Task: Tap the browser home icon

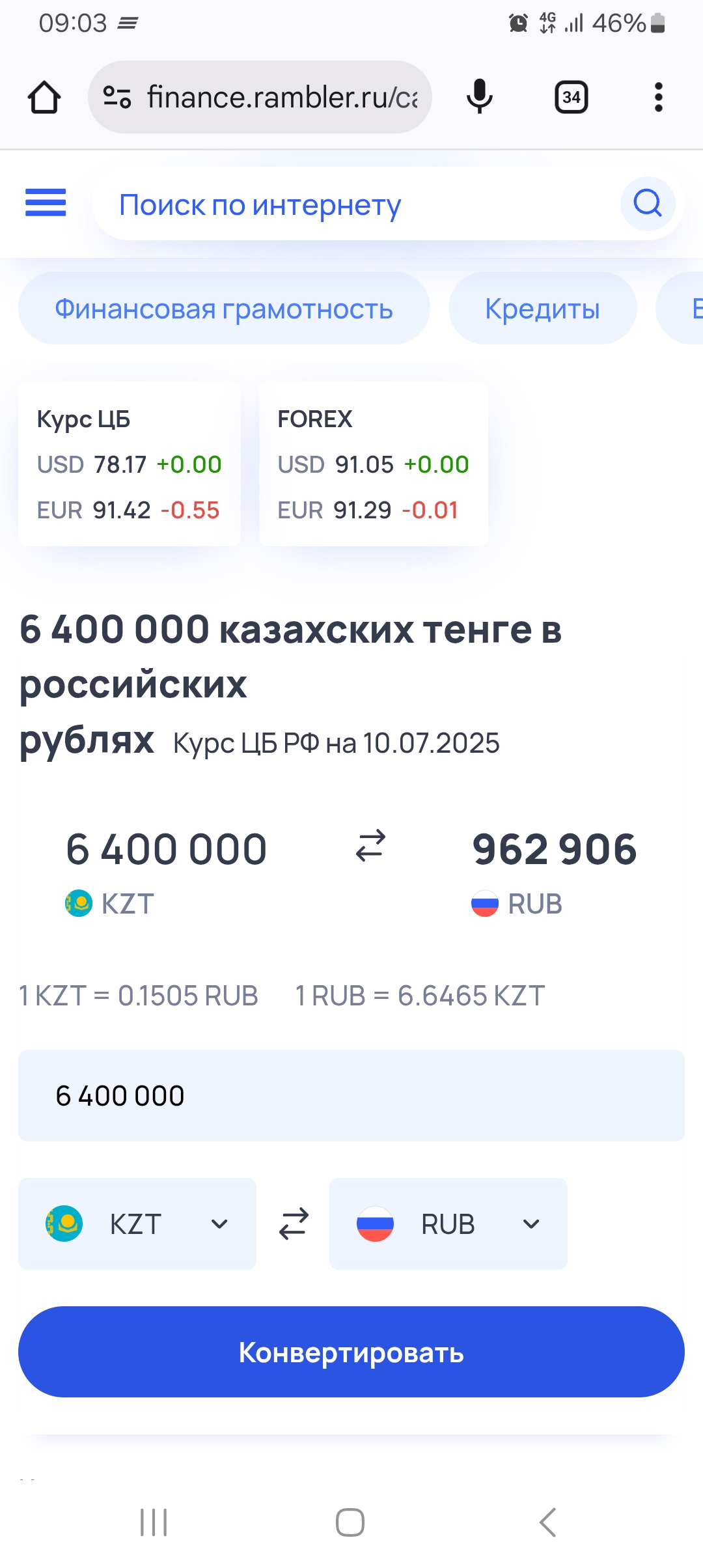Action: pyautogui.click(x=44, y=98)
